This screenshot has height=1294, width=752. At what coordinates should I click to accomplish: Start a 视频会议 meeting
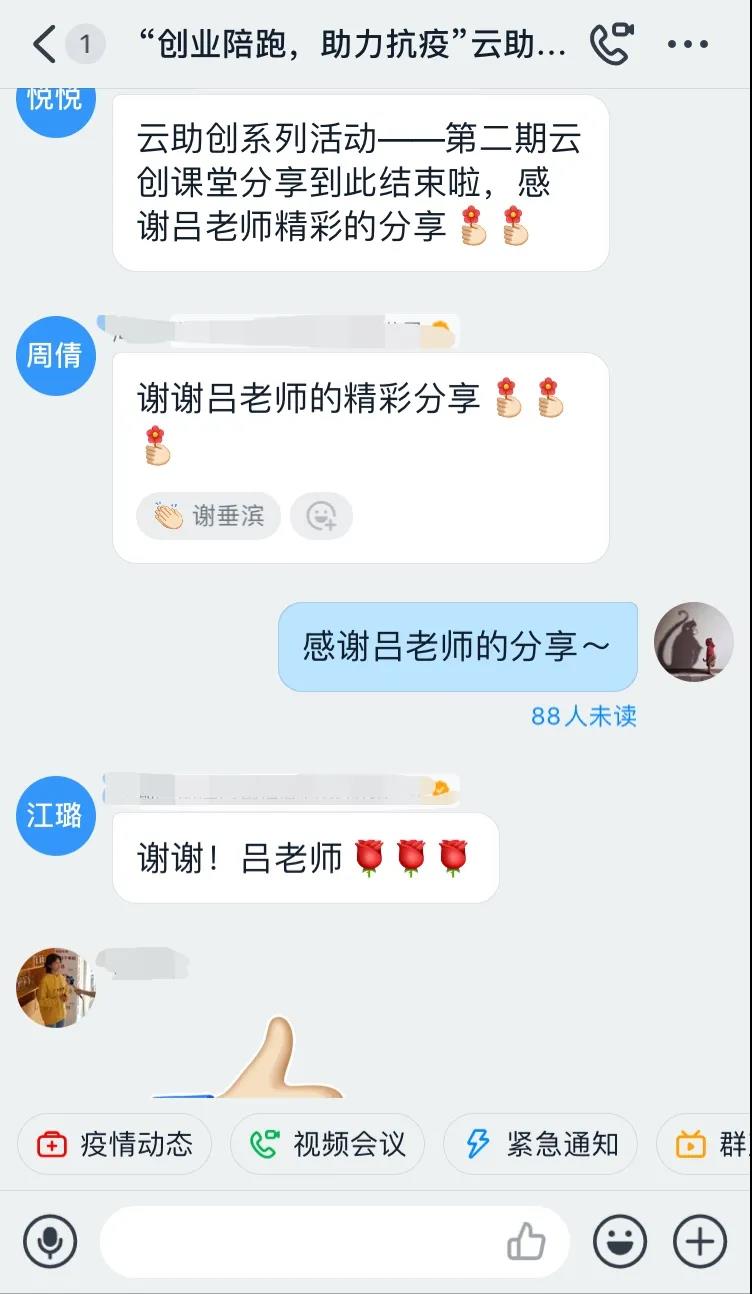pyautogui.click(x=328, y=1144)
